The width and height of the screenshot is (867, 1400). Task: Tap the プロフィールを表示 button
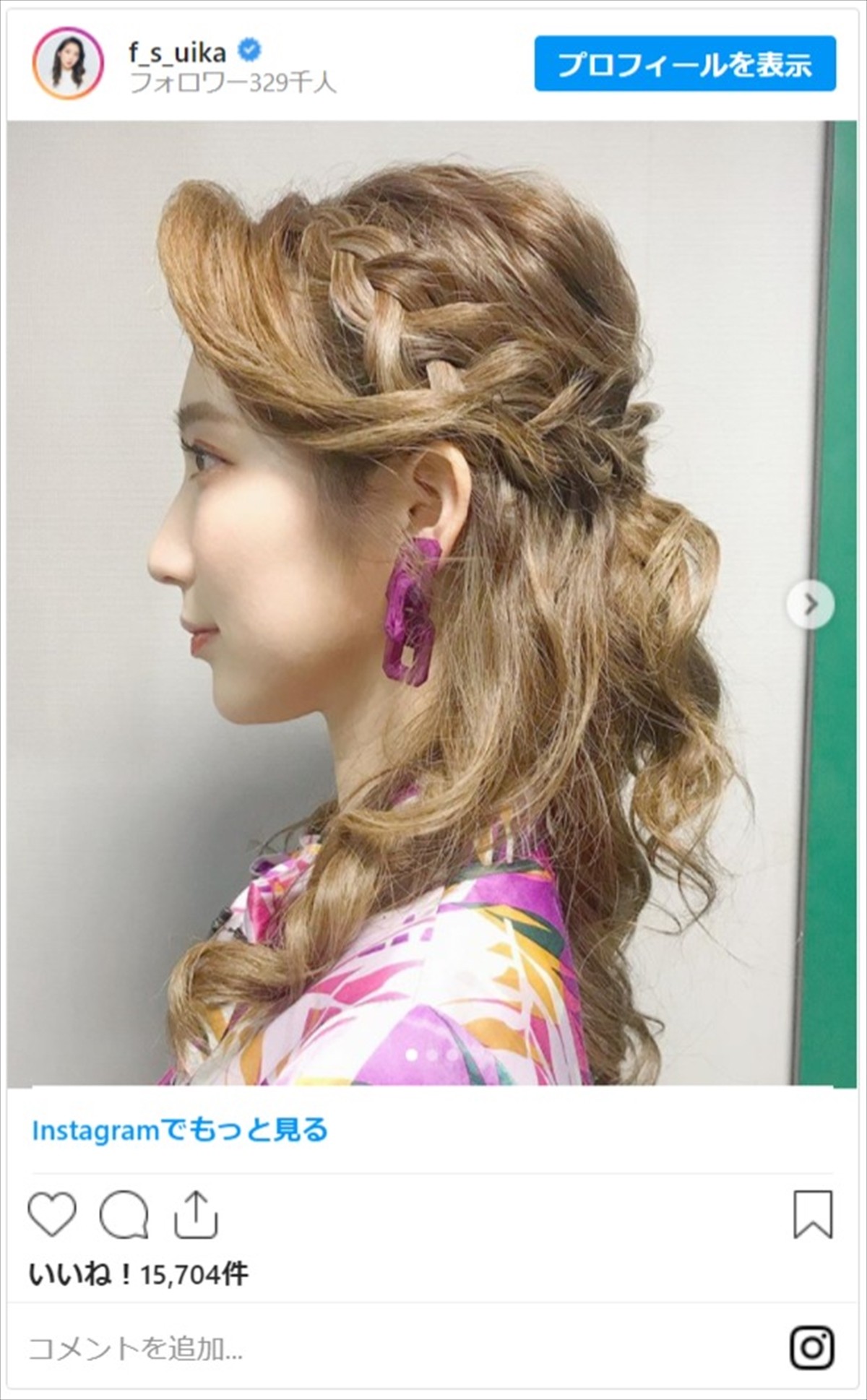[x=684, y=64]
